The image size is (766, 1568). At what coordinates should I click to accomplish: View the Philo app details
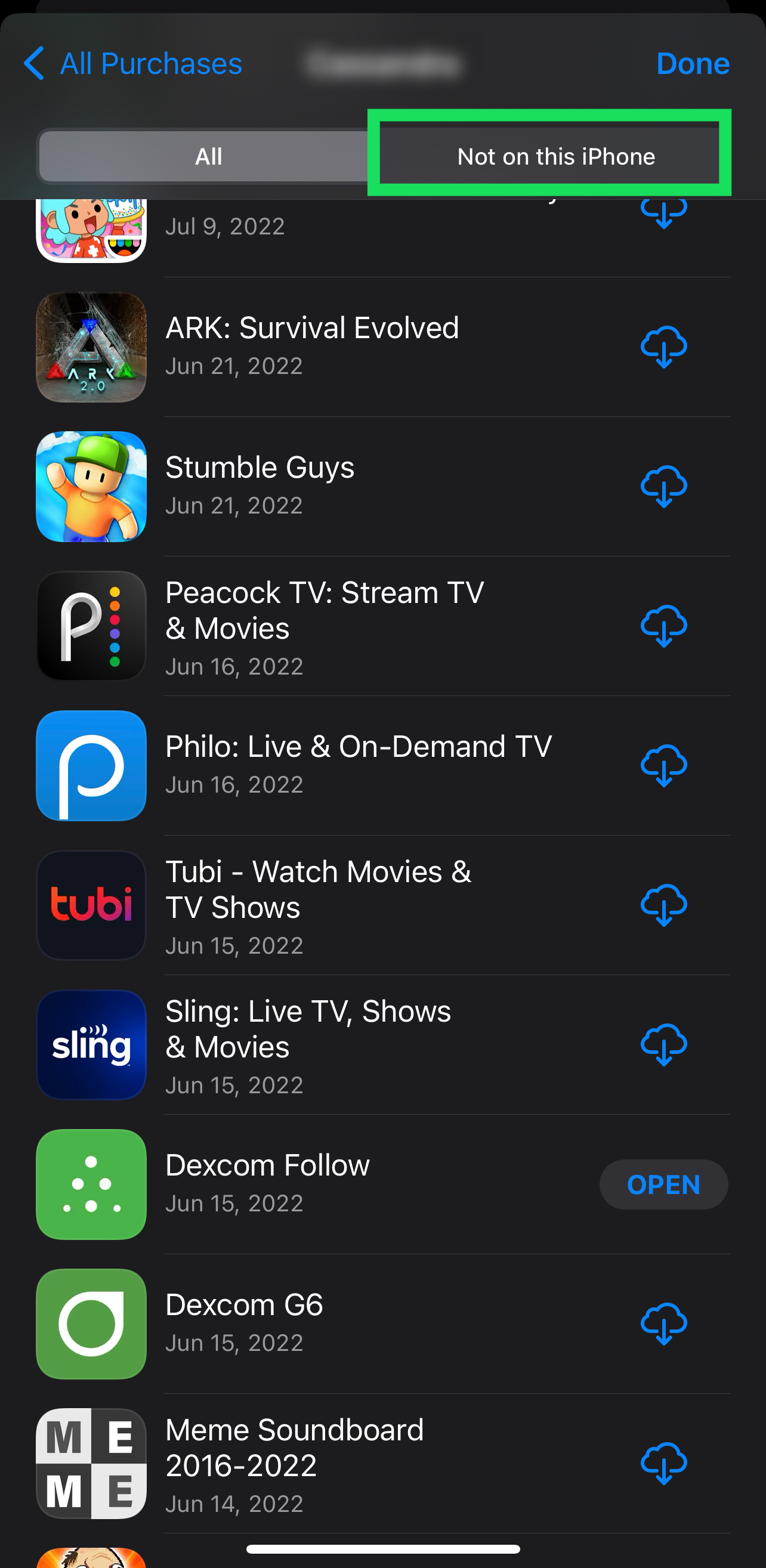pyautogui.click(x=358, y=747)
